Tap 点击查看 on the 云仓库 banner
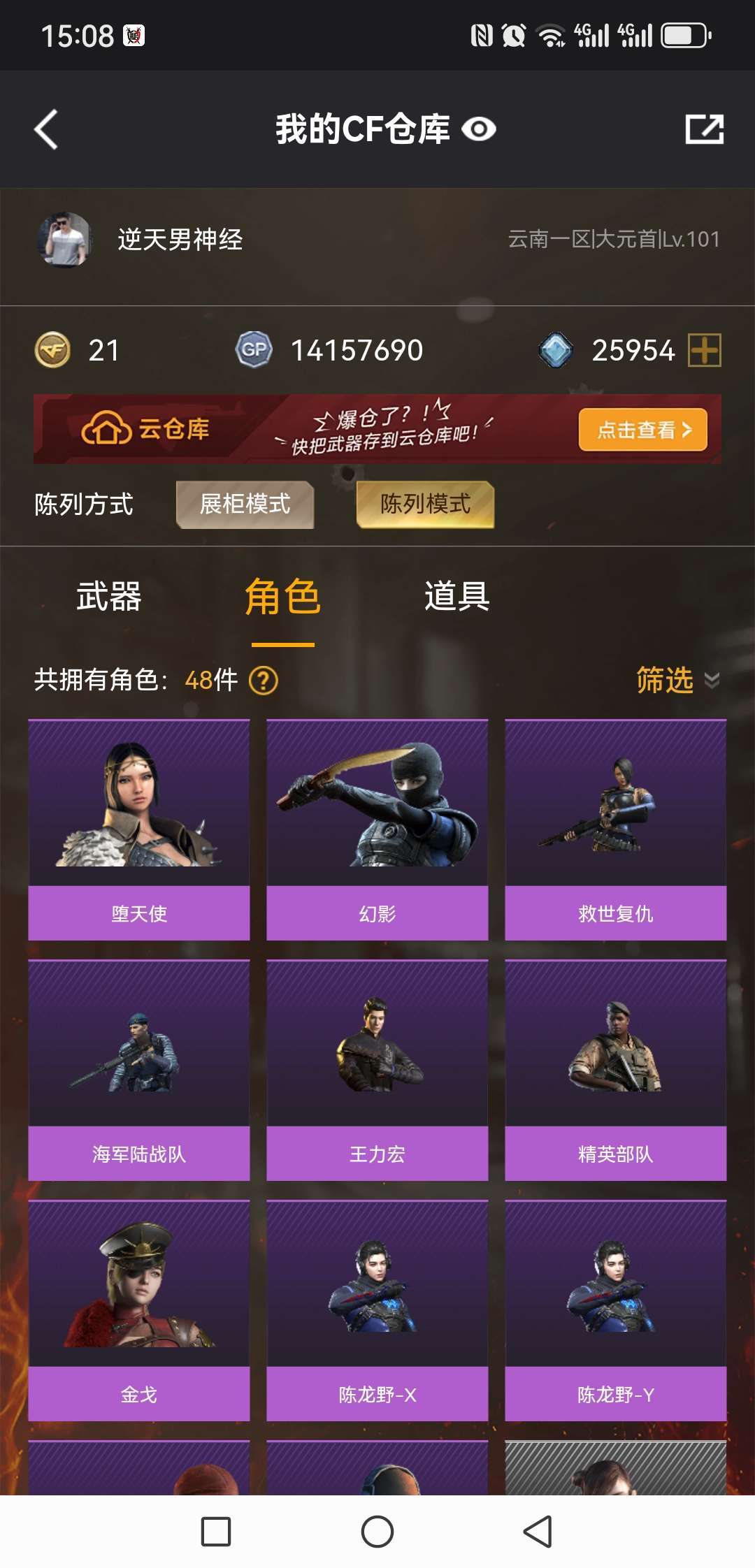This screenshot has width=755, height=1568. click(643, 430)
